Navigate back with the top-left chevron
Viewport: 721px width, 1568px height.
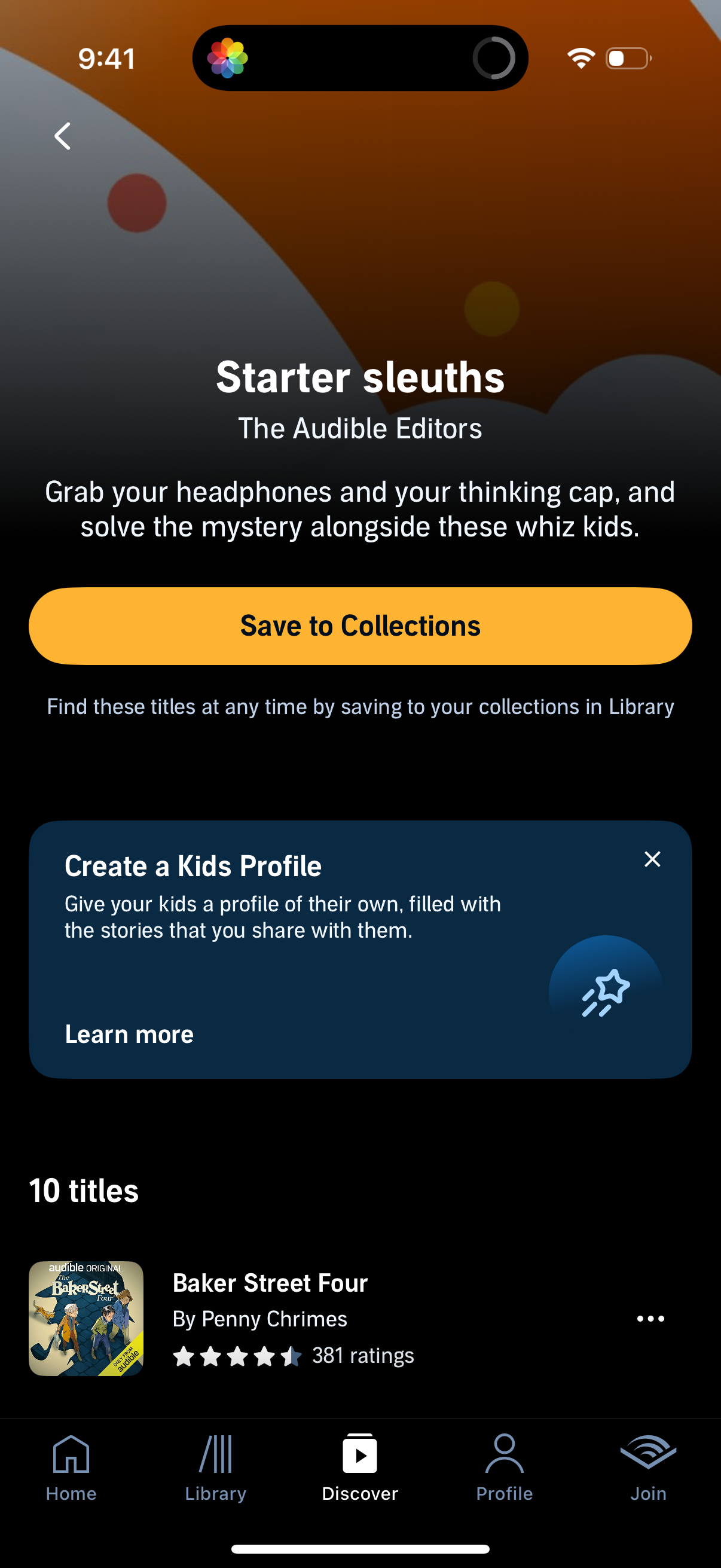[62, 136]
